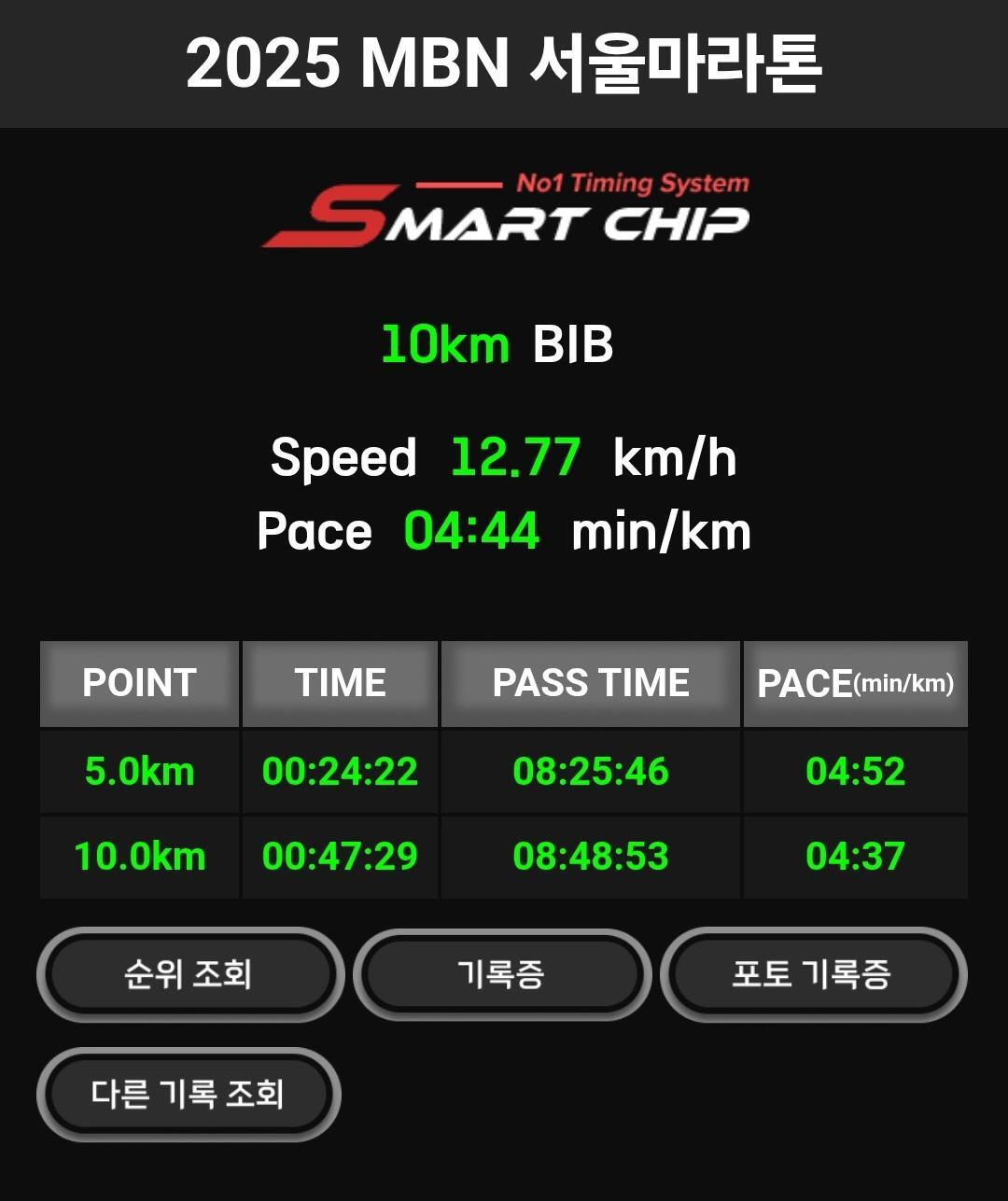Screen dimensions: 1008x1201
Task: Tap 다른 기록 조회 to search another record
Action: click(x=189, y=1094)
